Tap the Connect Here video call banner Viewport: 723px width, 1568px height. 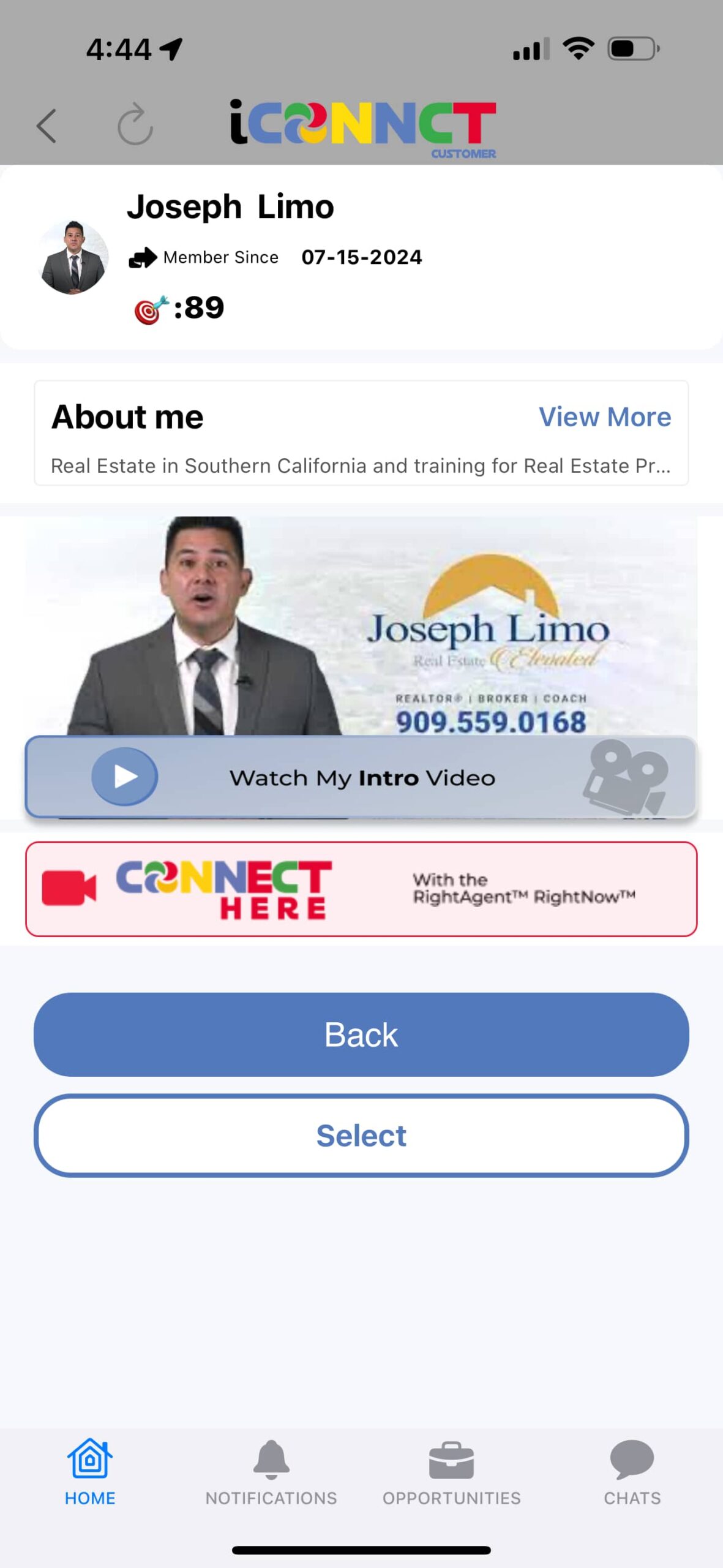coord(361,889)
